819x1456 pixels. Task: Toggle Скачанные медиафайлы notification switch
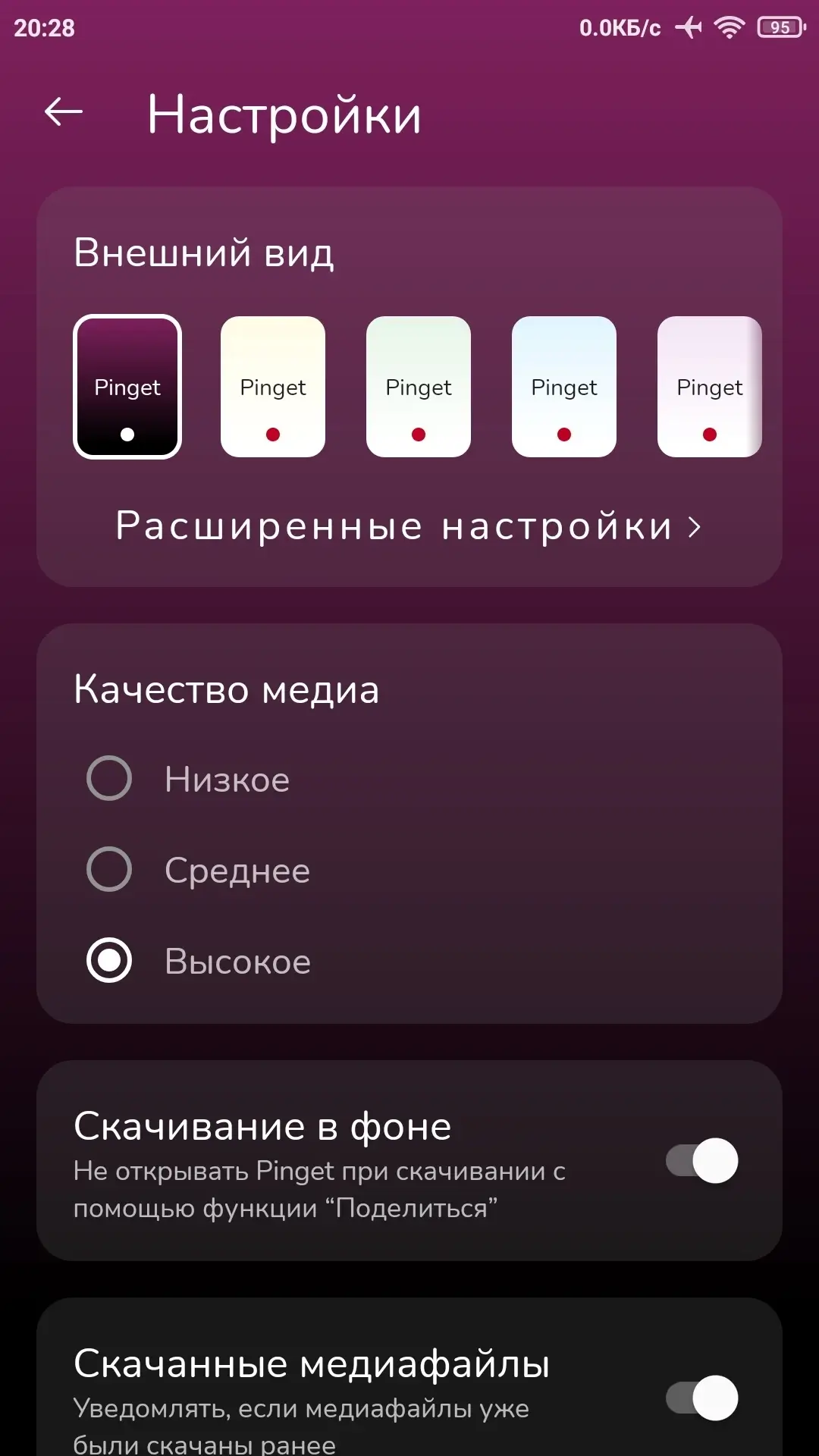click(x=702, y=1398)
